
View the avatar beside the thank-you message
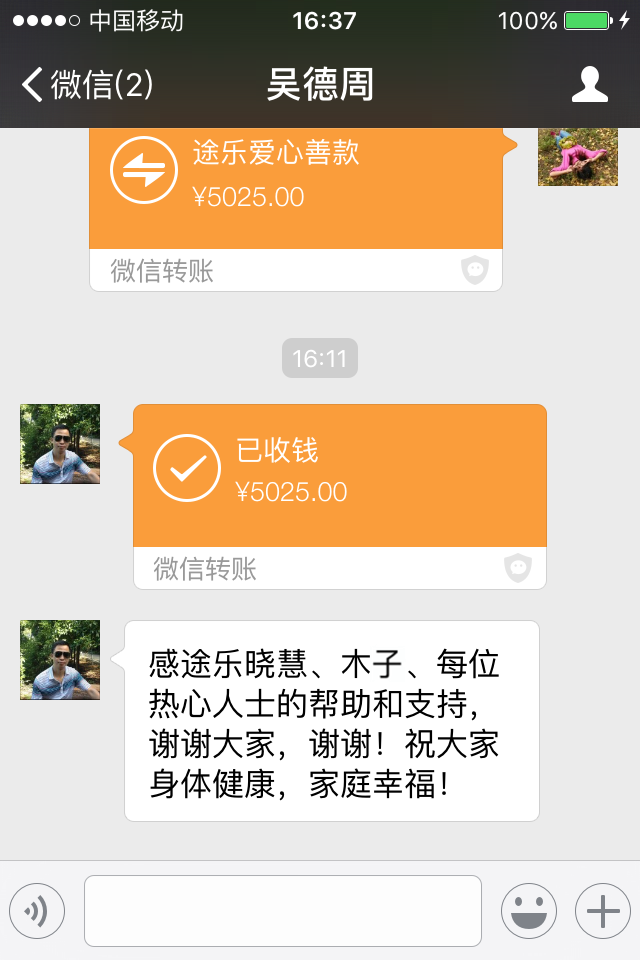pyautogui.click(x=60, y=660)
